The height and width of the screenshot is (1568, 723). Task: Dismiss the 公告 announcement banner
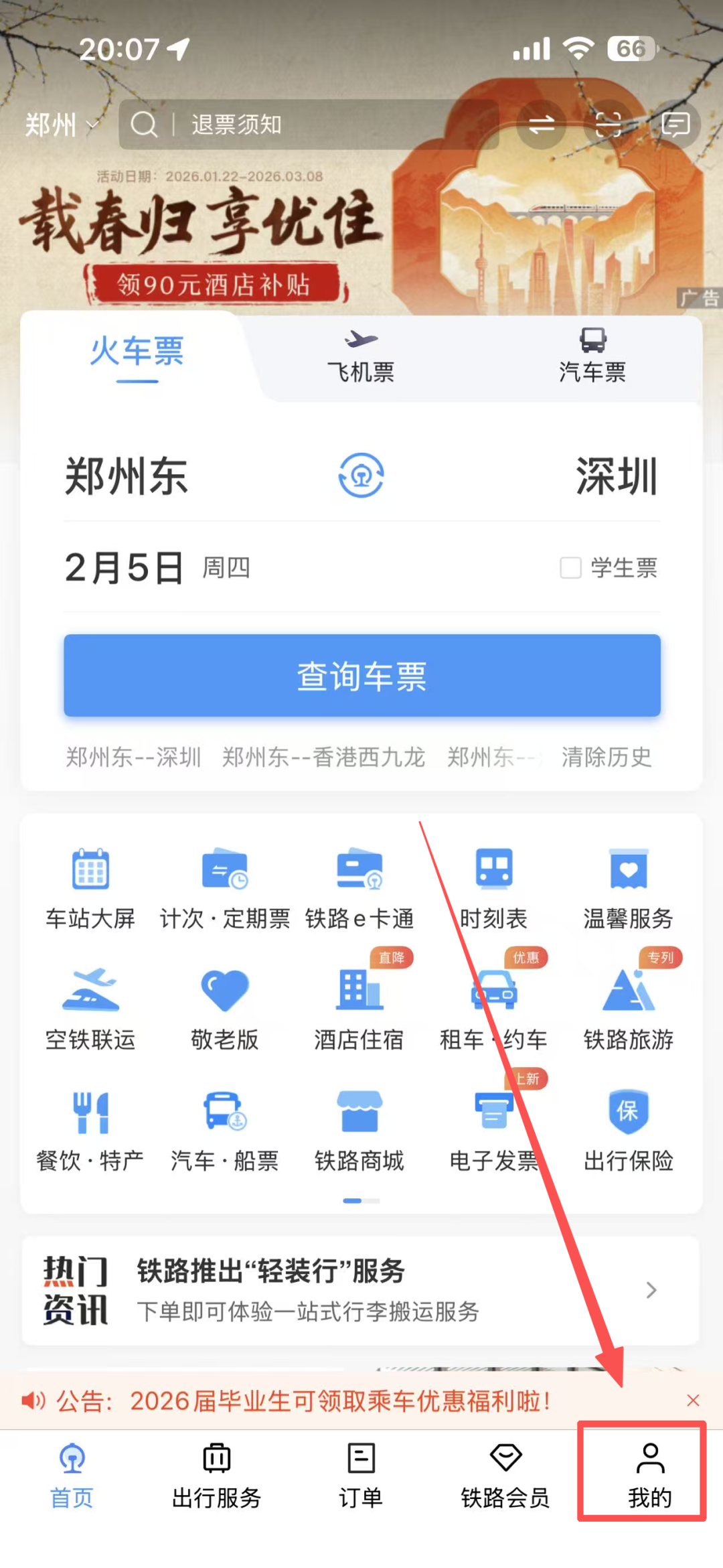point(693,1401)
